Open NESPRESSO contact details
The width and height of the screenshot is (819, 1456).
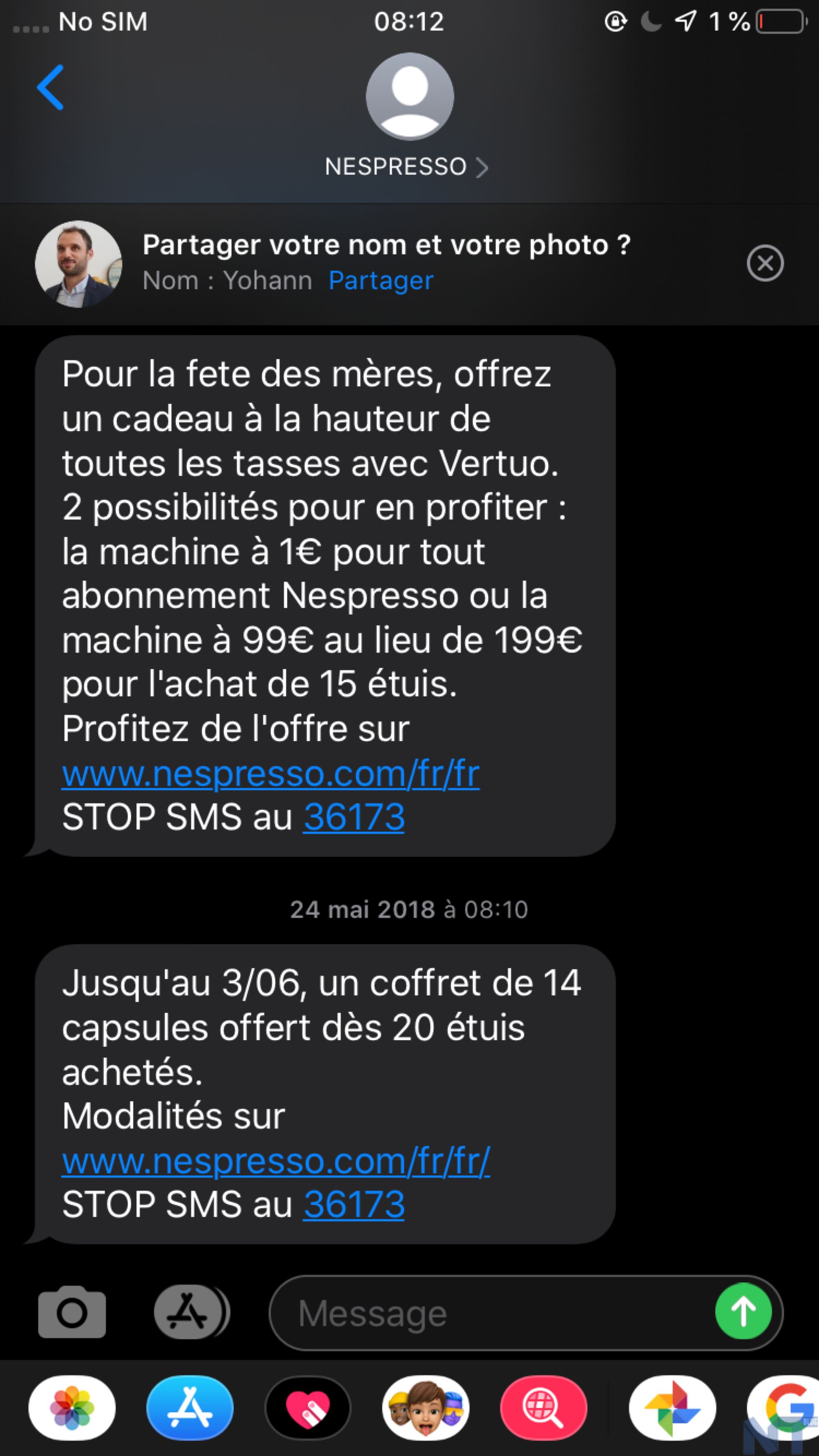[406, 167]
